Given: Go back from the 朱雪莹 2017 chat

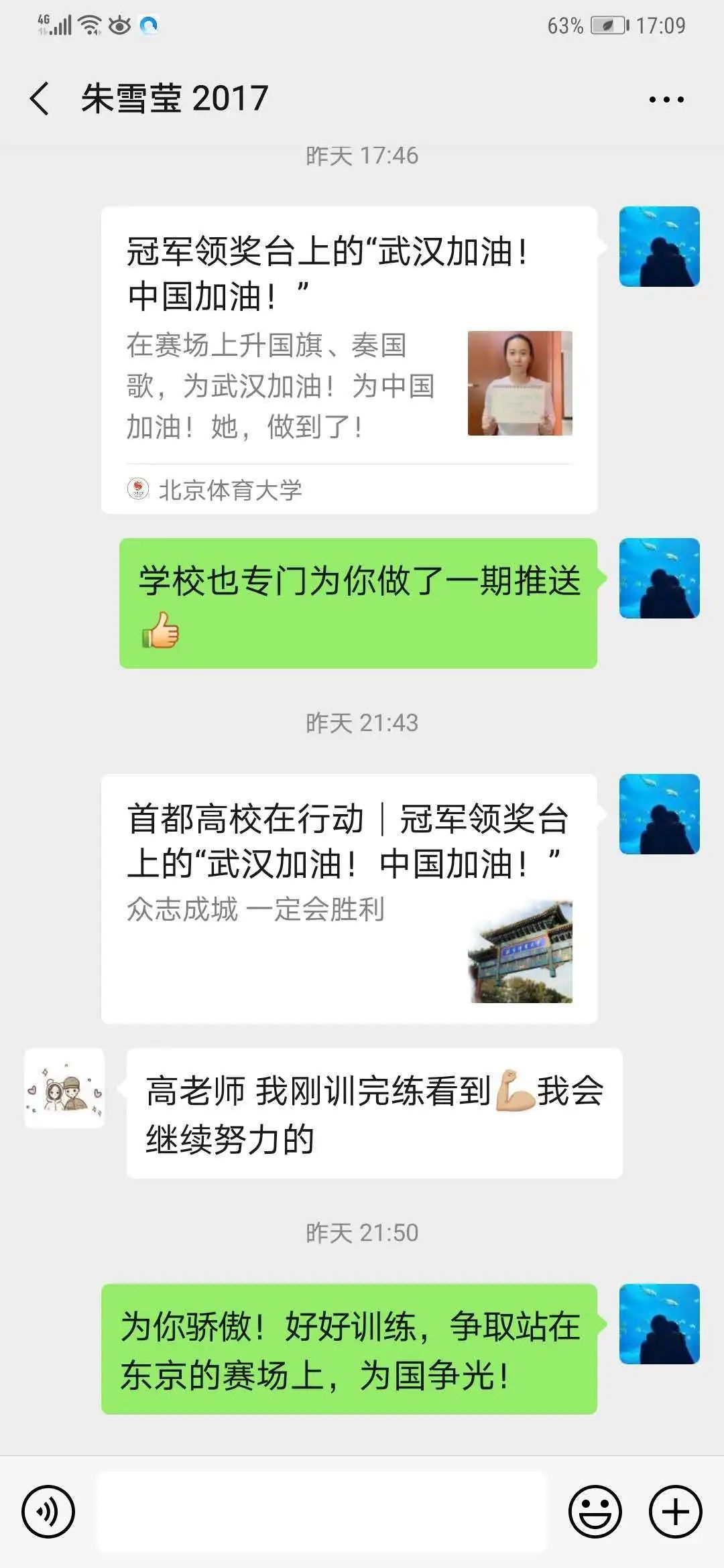Looking at the screenshot, I should pyautogui.click(x=40, y=99).
